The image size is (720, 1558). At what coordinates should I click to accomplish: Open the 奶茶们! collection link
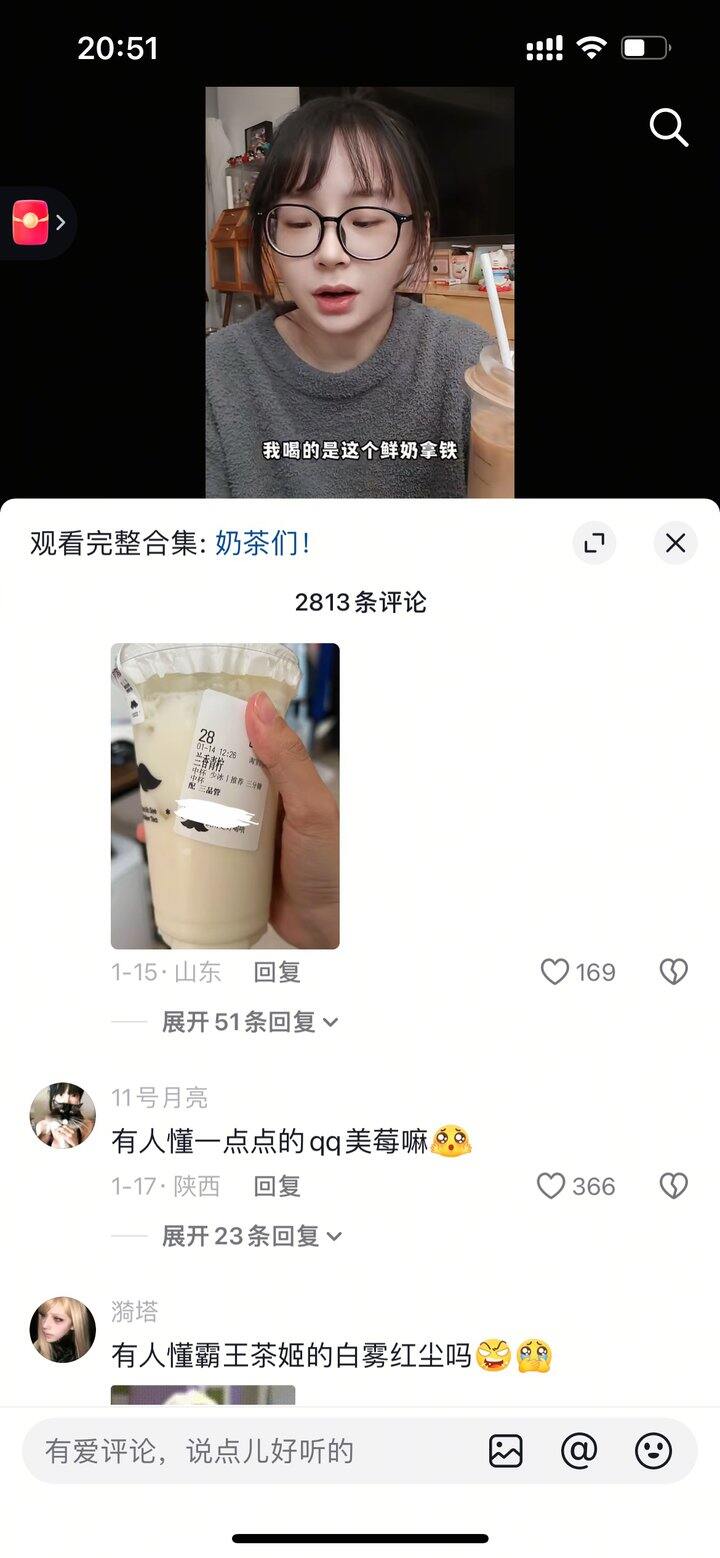[262, 543]
